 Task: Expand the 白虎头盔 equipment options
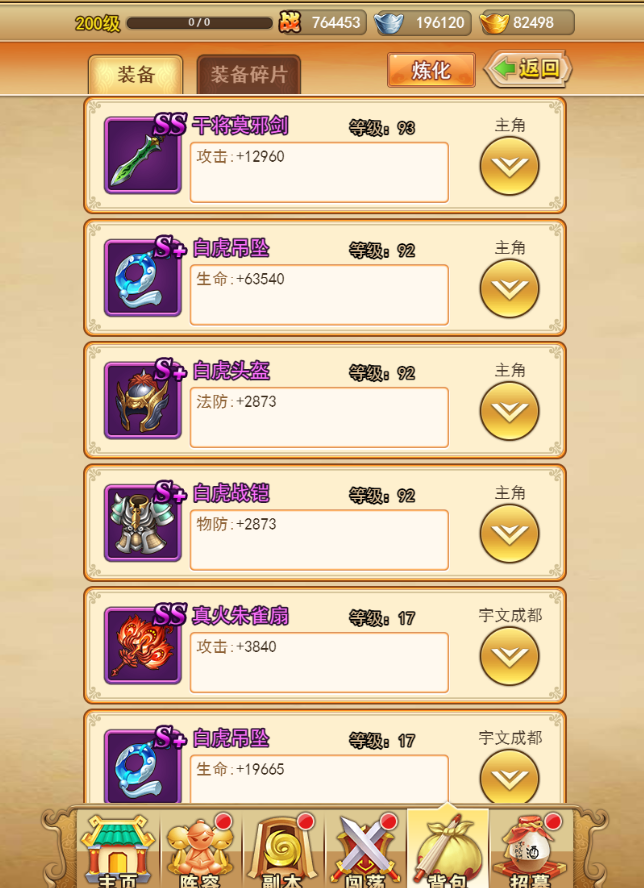(509, 411)
